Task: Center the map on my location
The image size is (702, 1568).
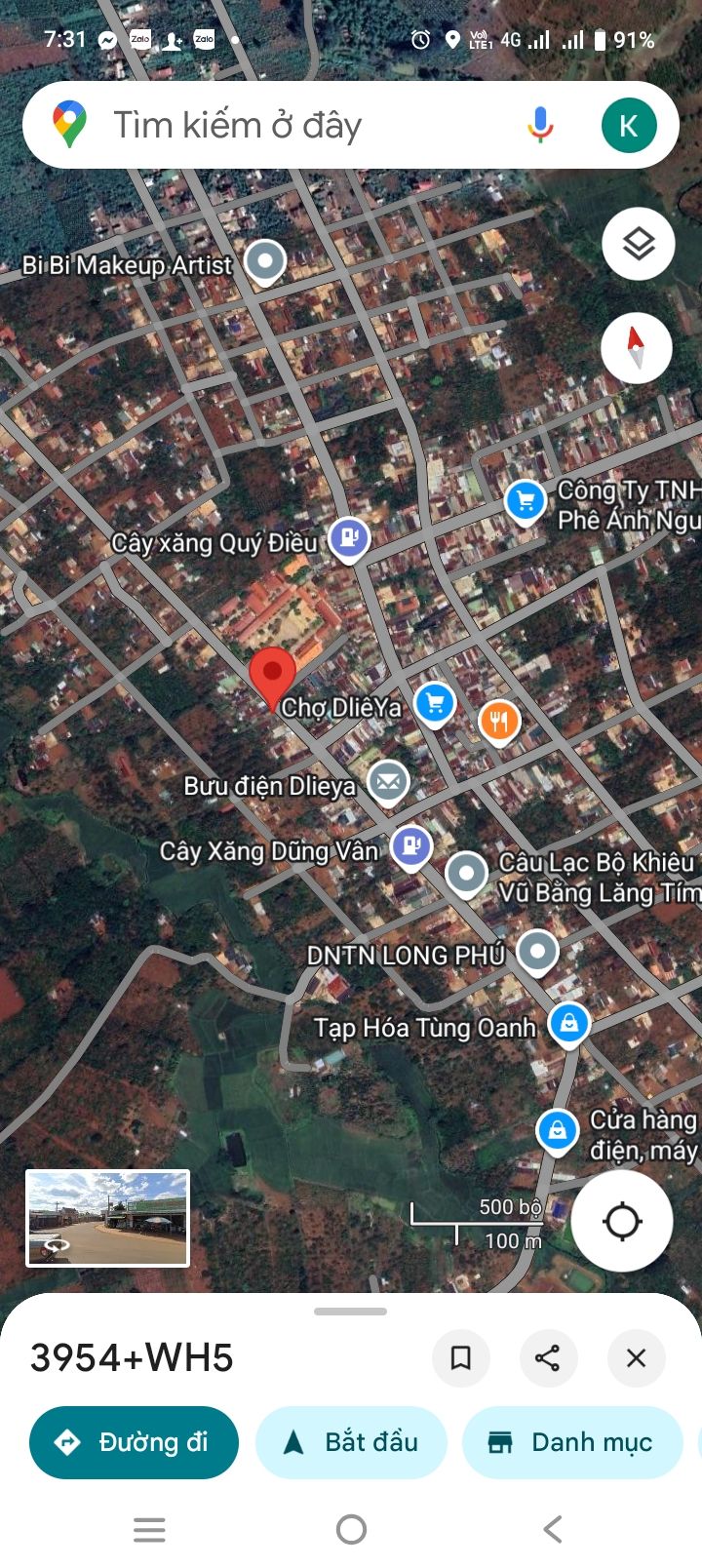Action: click(x=622, y=1221)
